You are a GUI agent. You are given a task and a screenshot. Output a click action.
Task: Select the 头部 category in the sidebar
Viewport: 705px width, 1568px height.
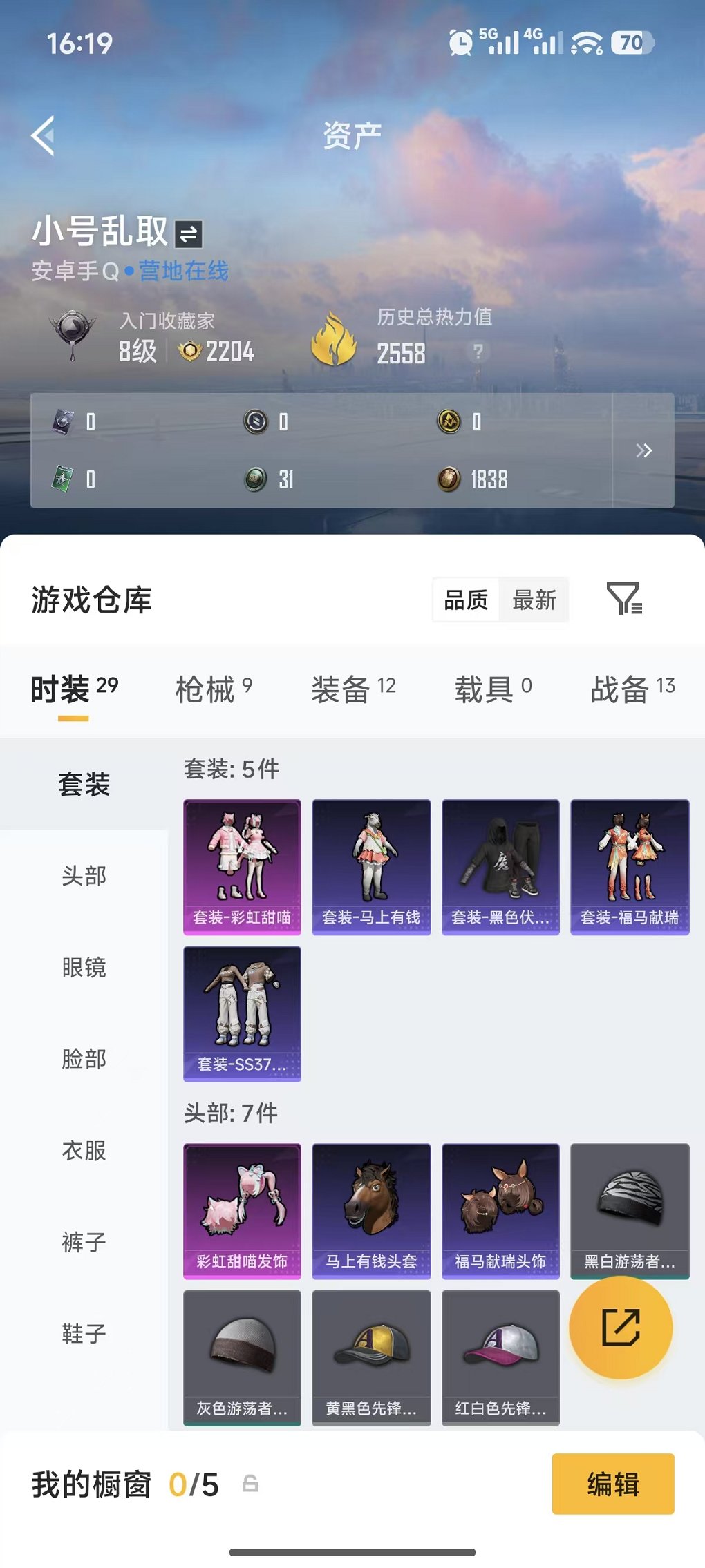[x=84, y=876]
